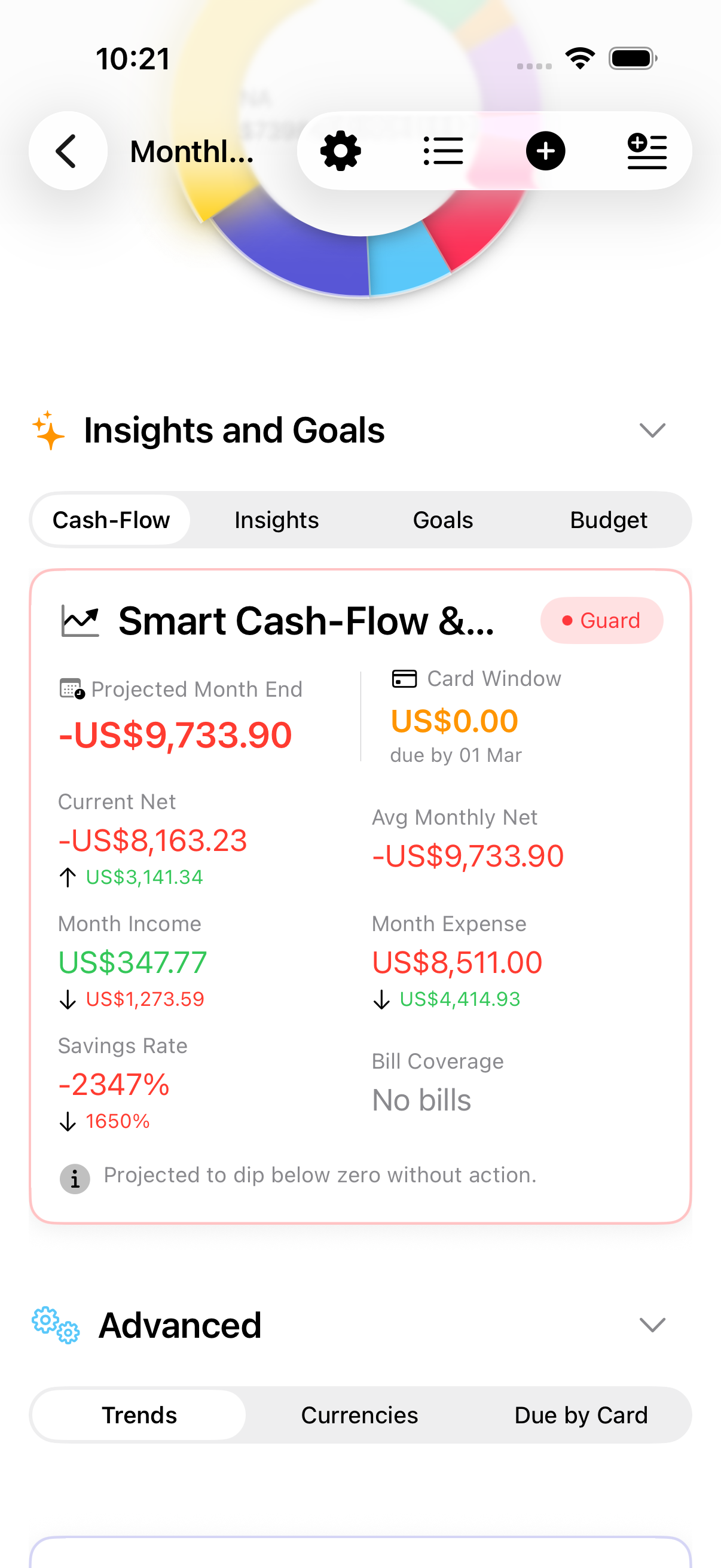Switch to the Insights tab
The height and width of the screenshot is (1568, 721).
pos(276,520)
